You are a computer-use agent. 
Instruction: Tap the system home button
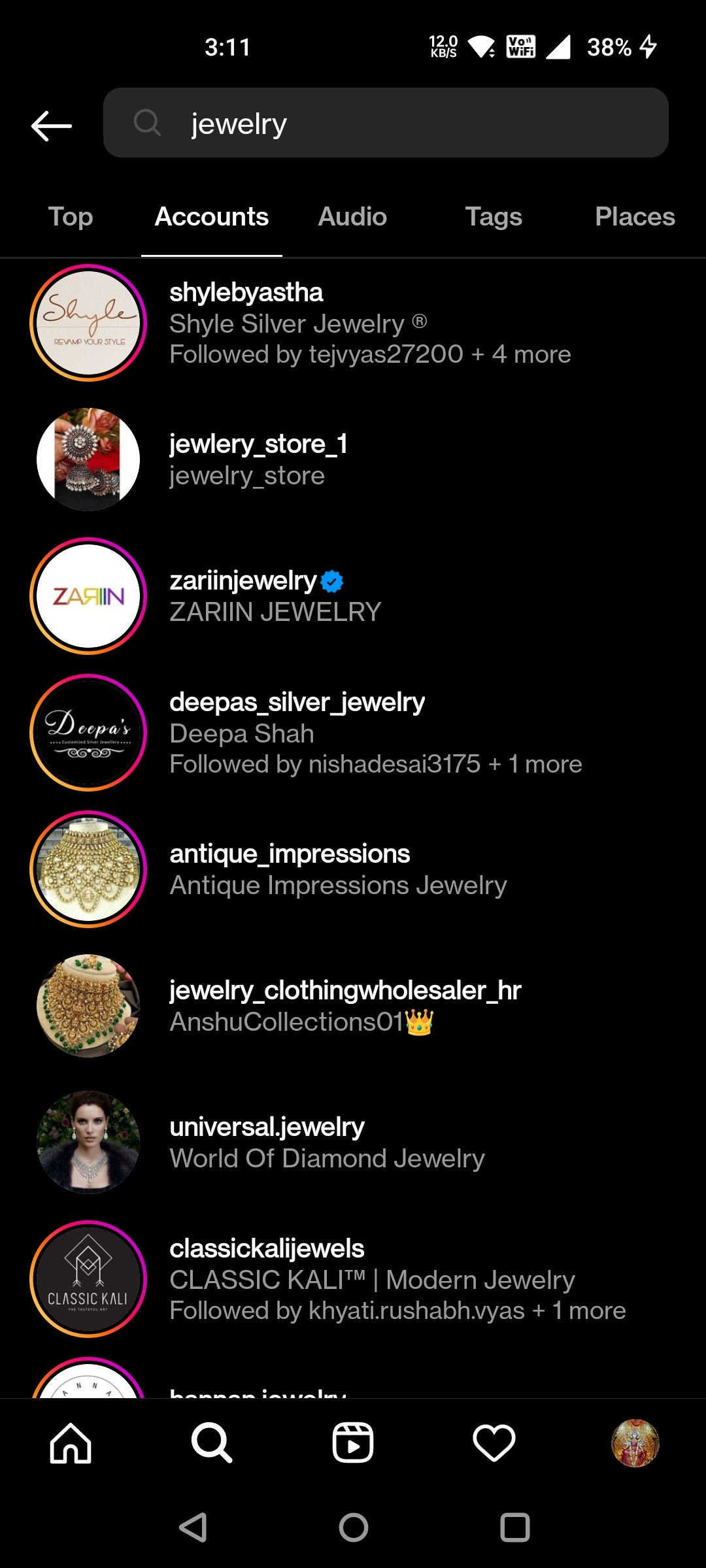(353, 1527)
